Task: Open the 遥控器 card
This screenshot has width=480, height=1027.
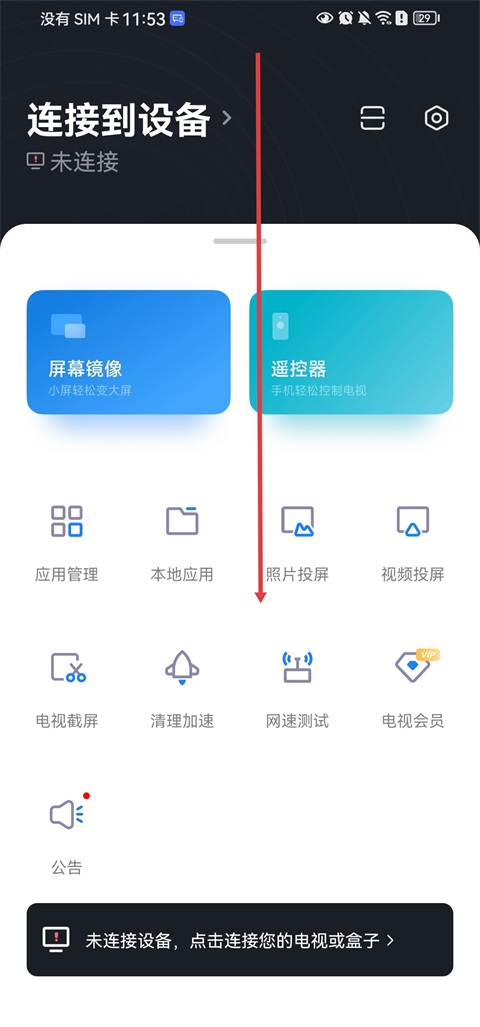Action: coord(351,352)
